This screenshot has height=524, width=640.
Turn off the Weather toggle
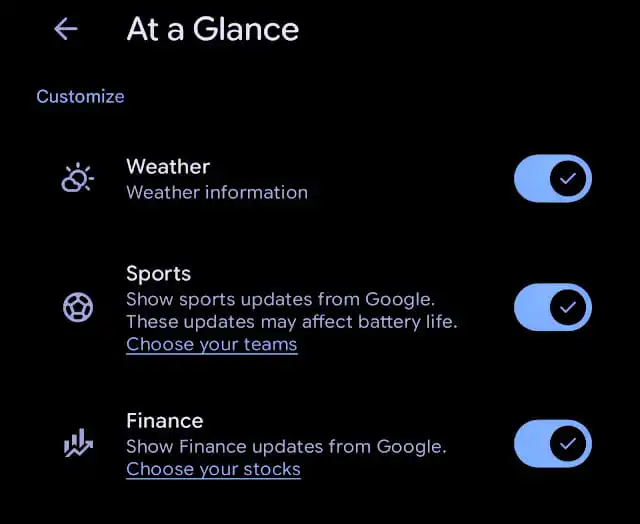pos(553,178)
